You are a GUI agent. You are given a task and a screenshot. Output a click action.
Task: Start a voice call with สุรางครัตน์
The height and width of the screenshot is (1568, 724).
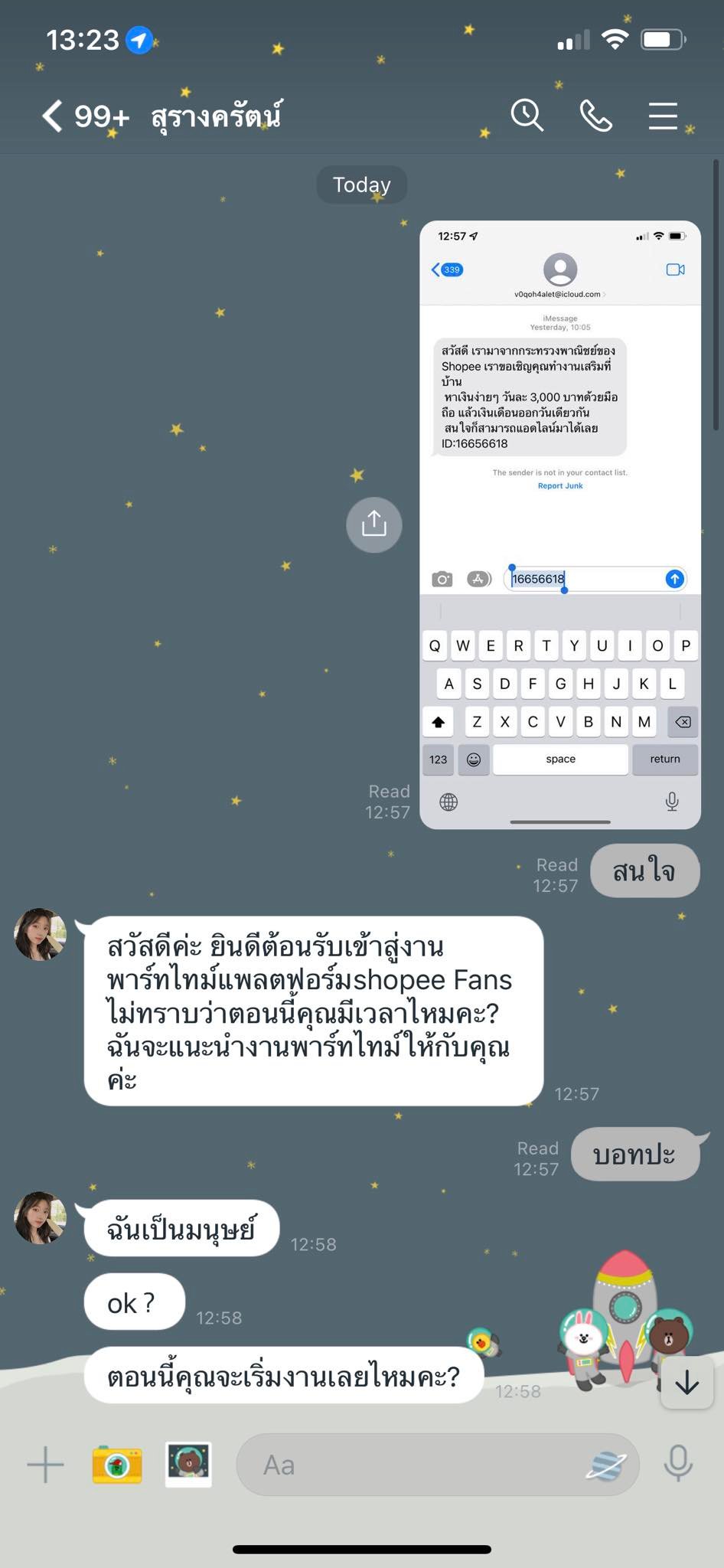coord(595,116)
